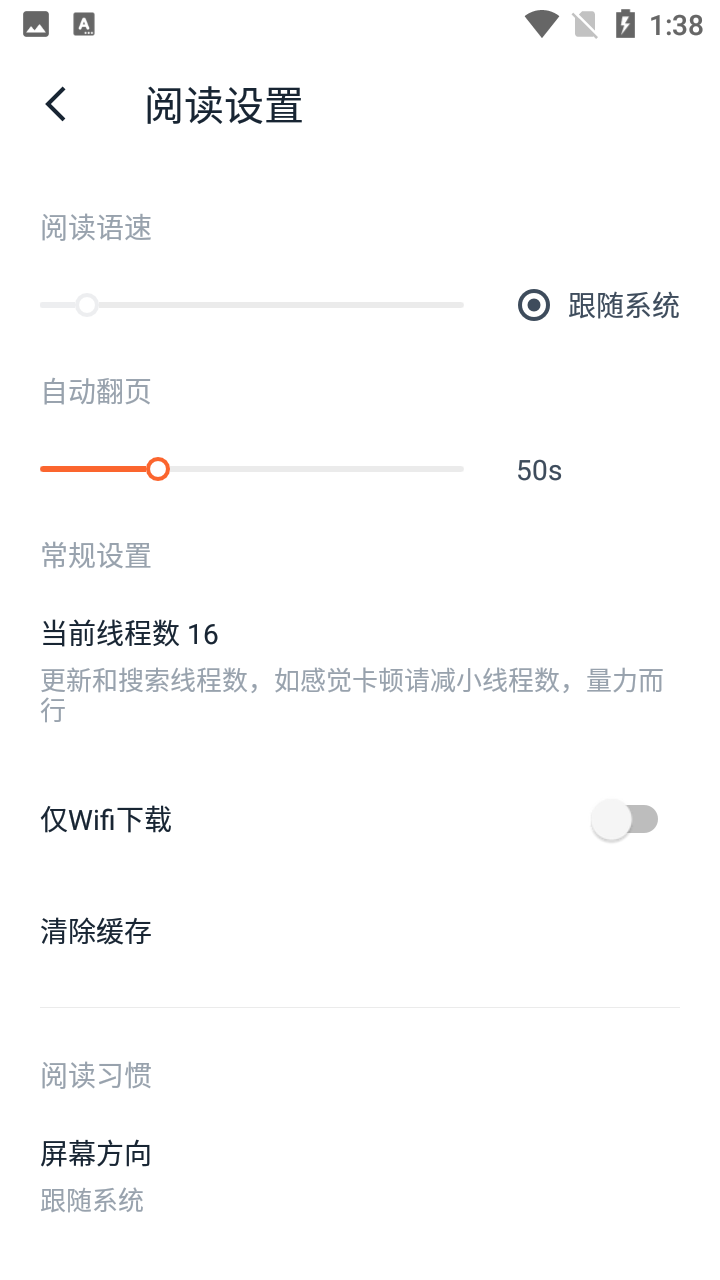720x1280 pixels.
Task: Tap the Wi-Fi icon in the status bar
Action: coord(540,23)
